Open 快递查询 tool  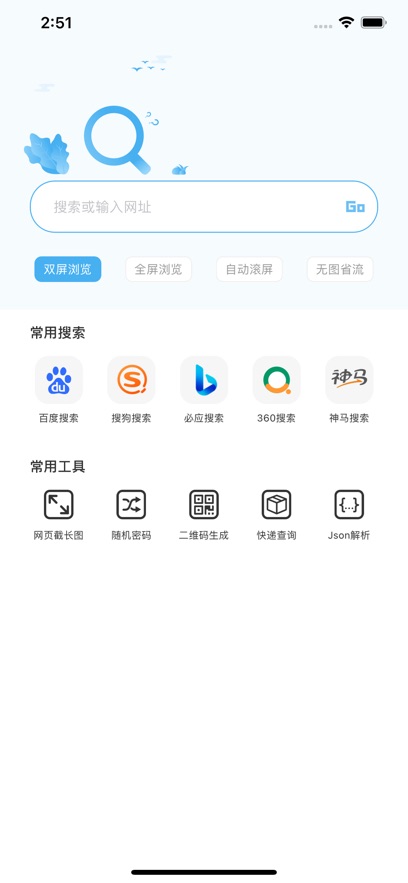pyautogui.click(x=276, y=515)
